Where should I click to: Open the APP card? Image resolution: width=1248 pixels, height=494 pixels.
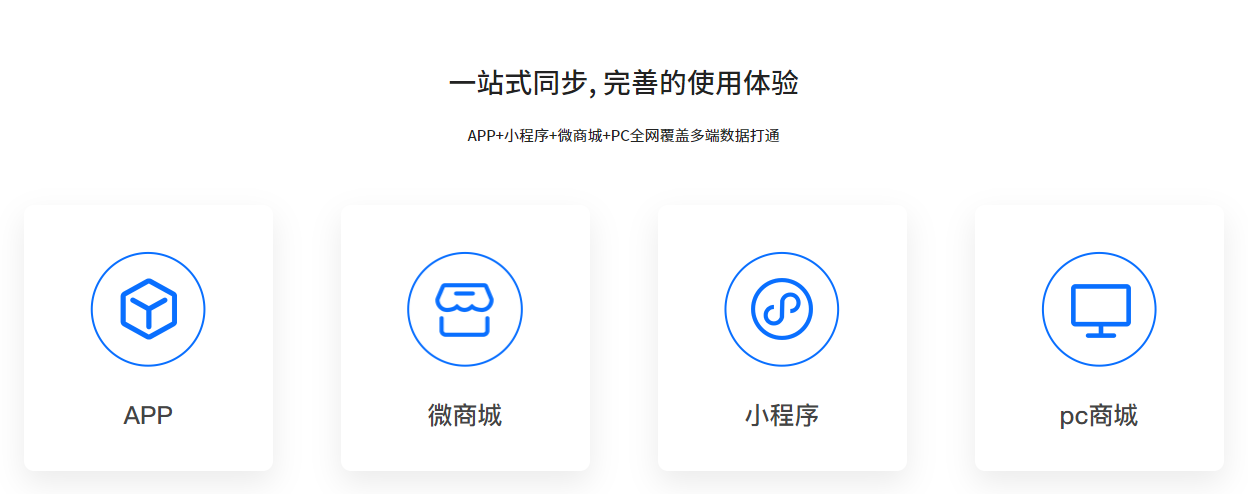coord(148,338)
